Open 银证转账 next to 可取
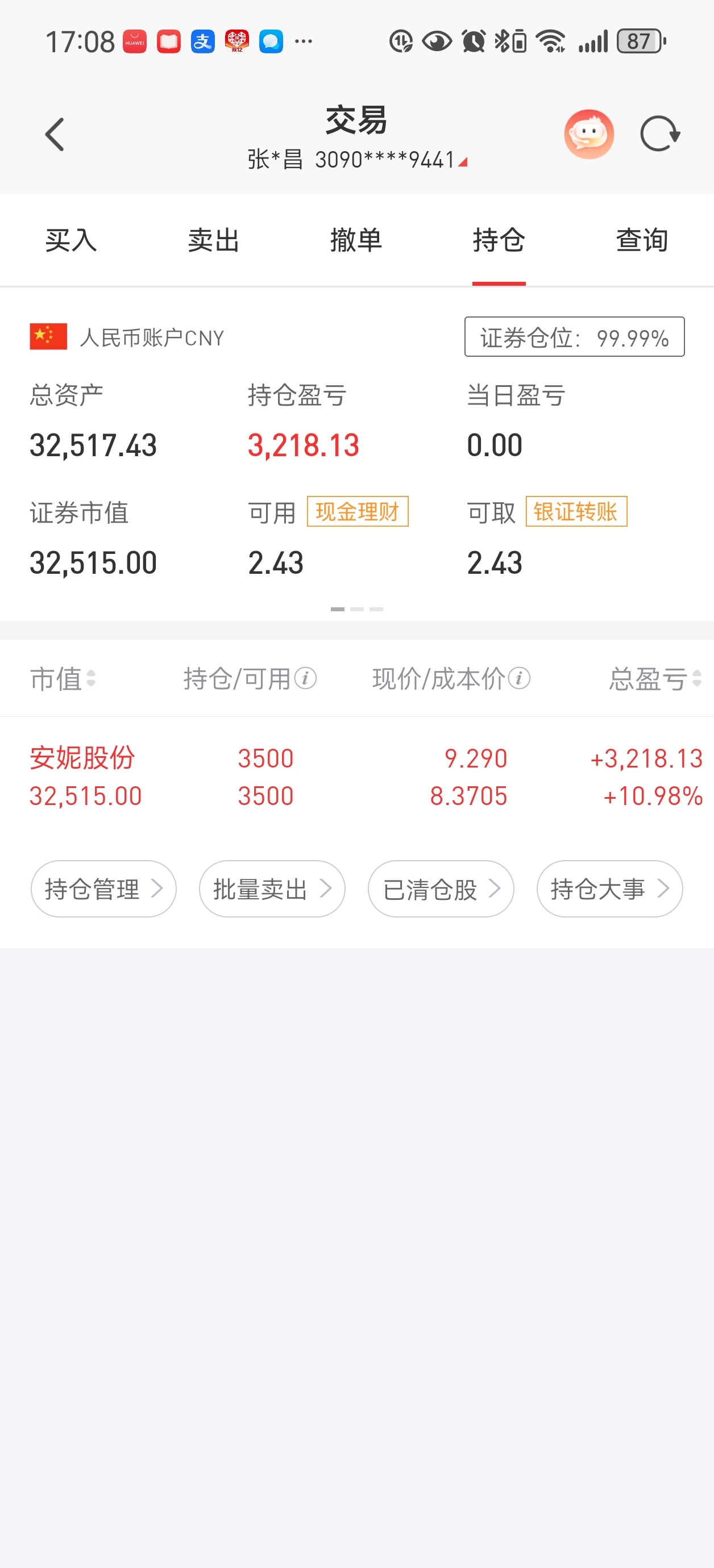 pos(576,511)
